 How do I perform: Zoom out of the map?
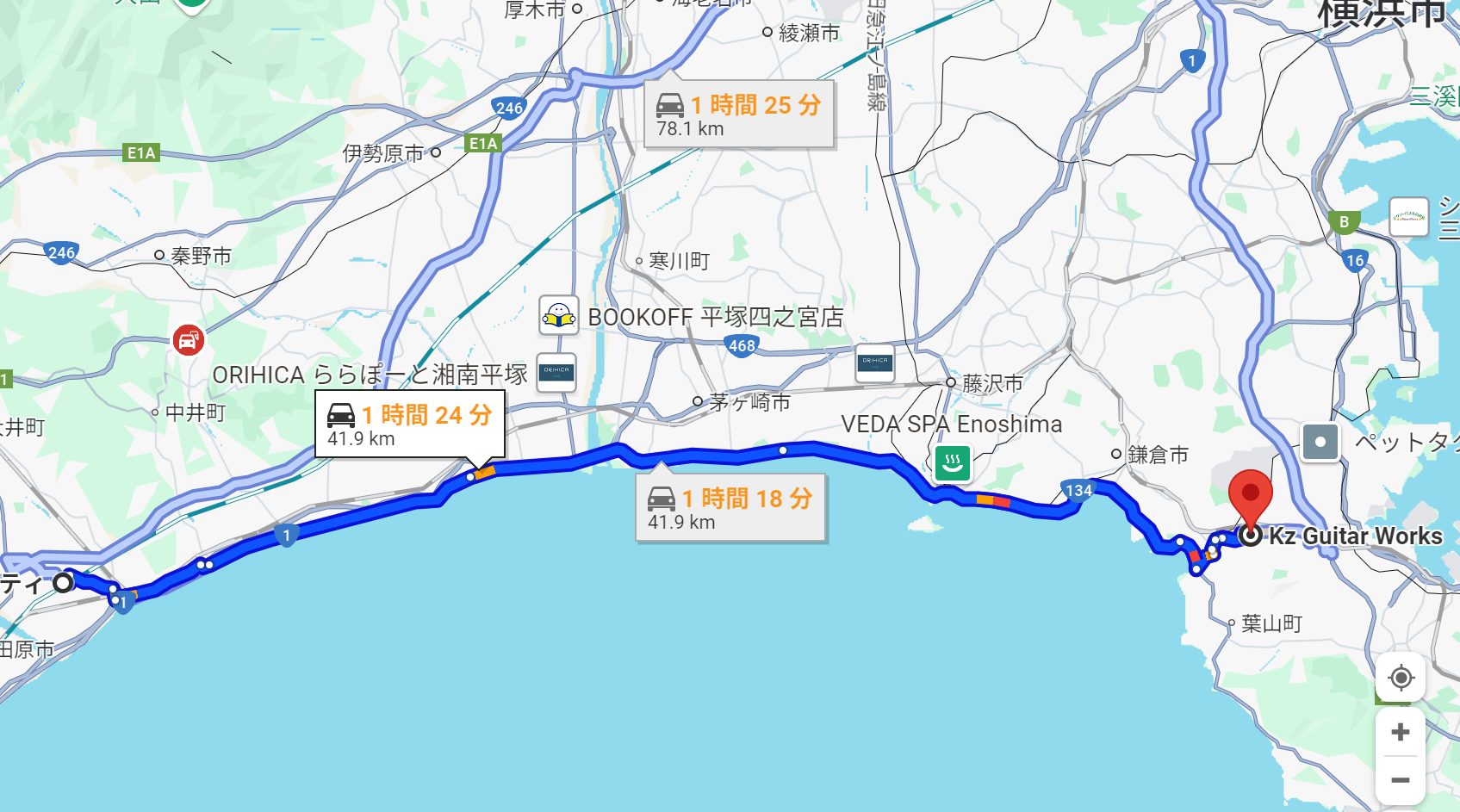(1401, 780)
